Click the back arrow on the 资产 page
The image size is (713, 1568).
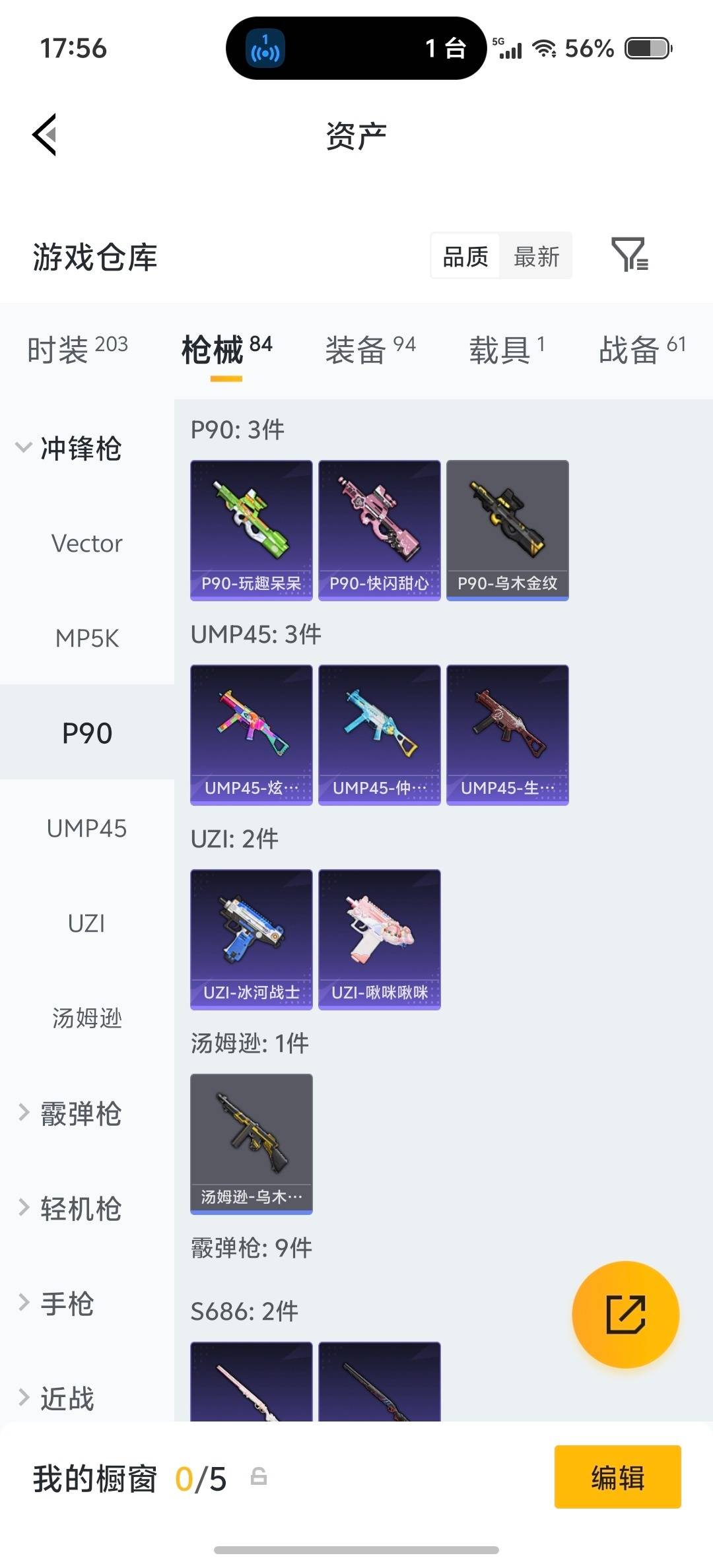click(44, 135)
